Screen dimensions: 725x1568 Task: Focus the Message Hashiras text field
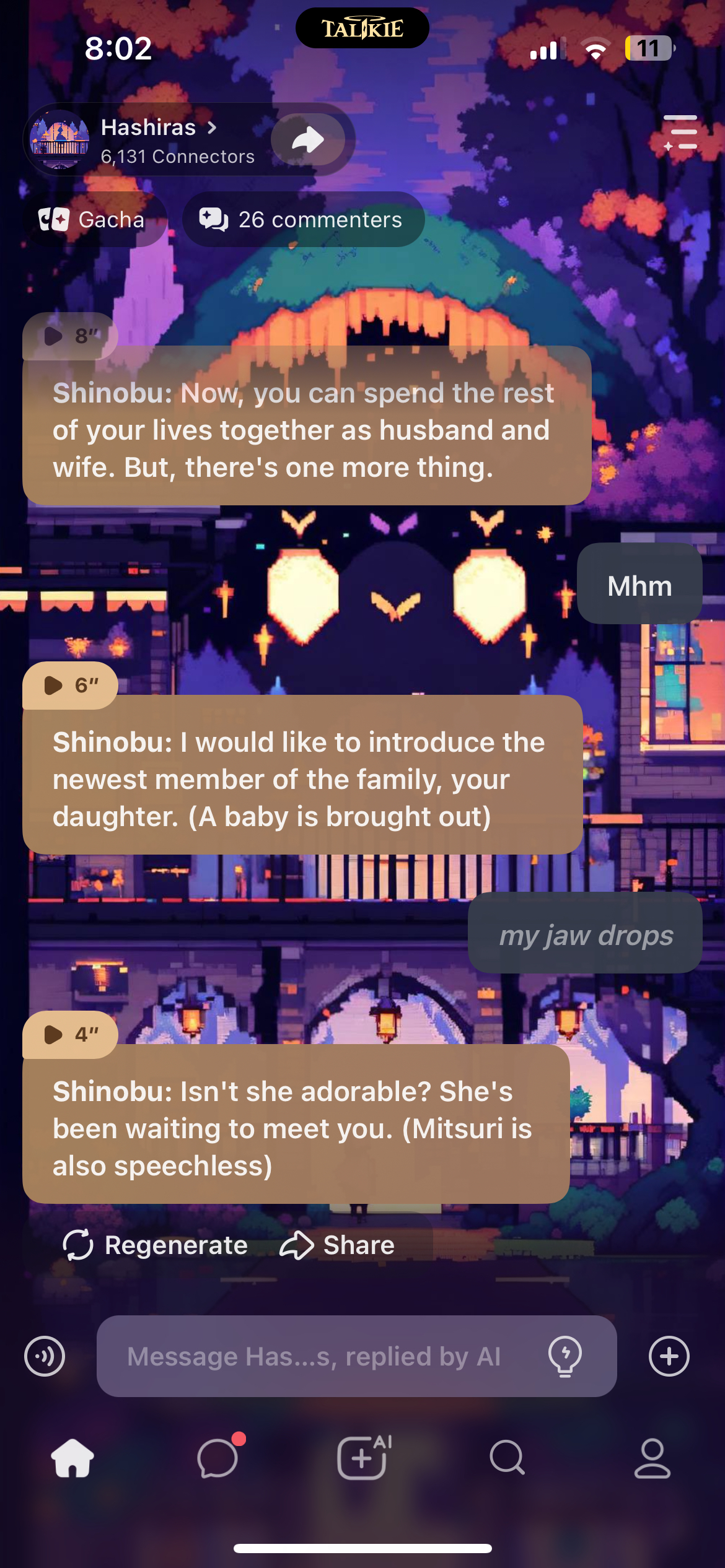click(x=322, y=1356)
